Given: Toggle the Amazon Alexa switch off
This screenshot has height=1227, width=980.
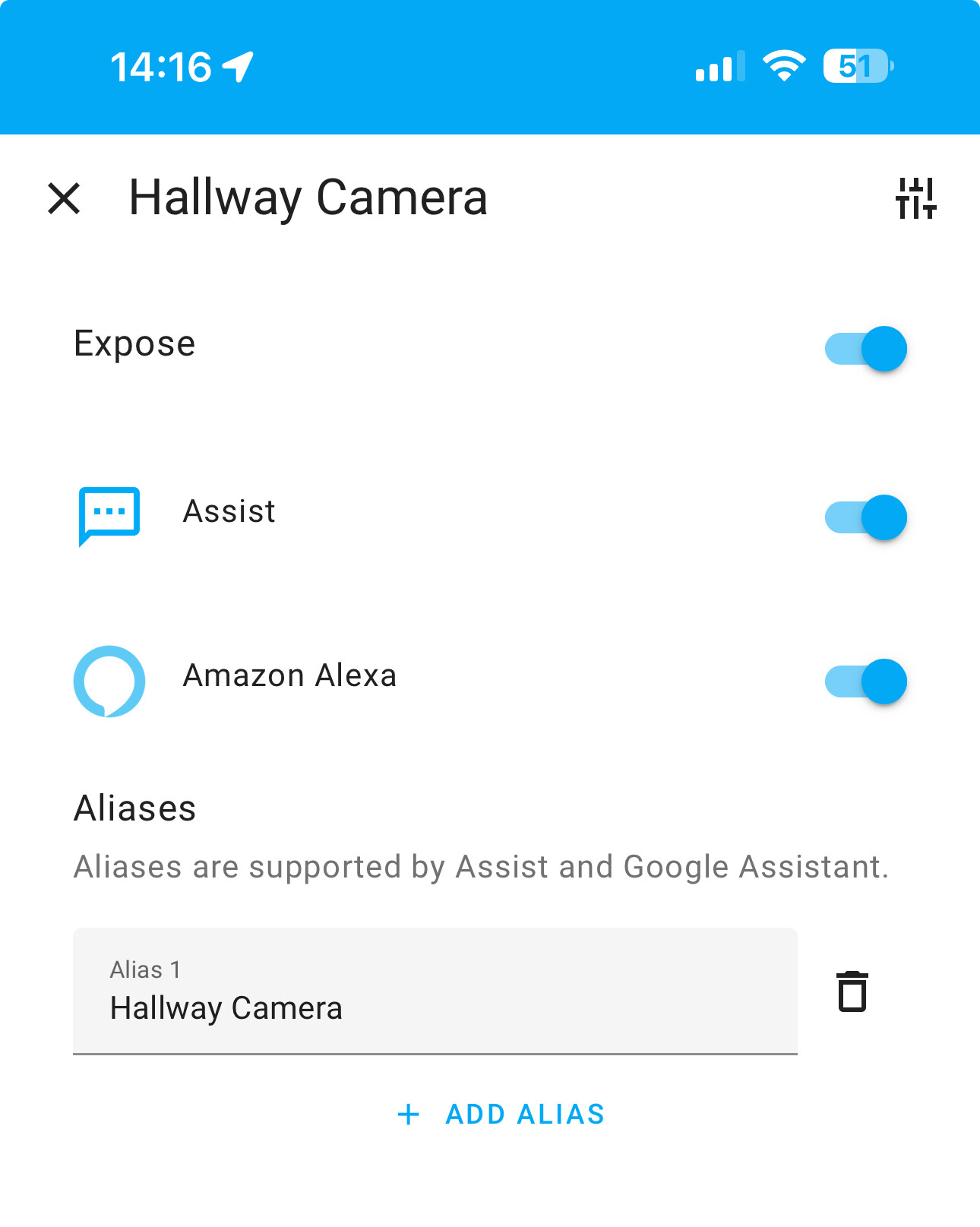Looking at the screenshot, I should [867, 681].
